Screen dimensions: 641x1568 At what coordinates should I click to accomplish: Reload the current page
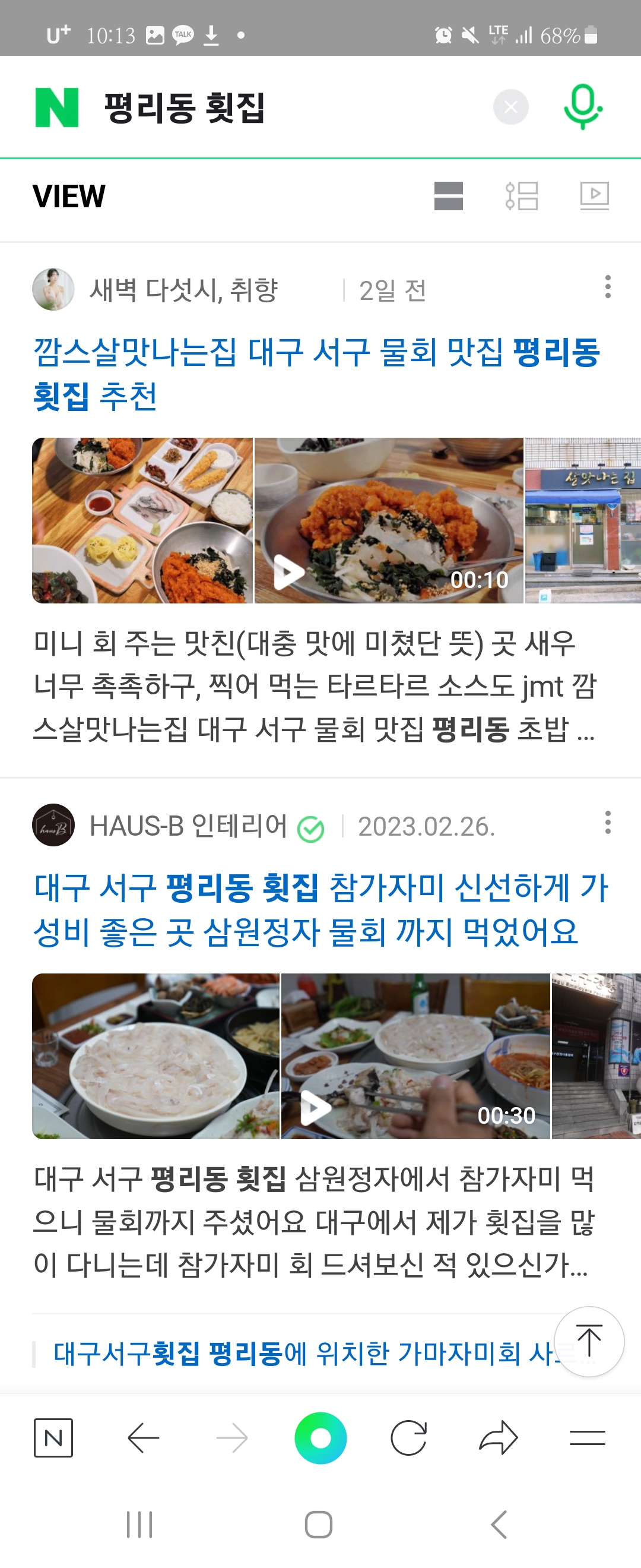[x=409, y=1438]
